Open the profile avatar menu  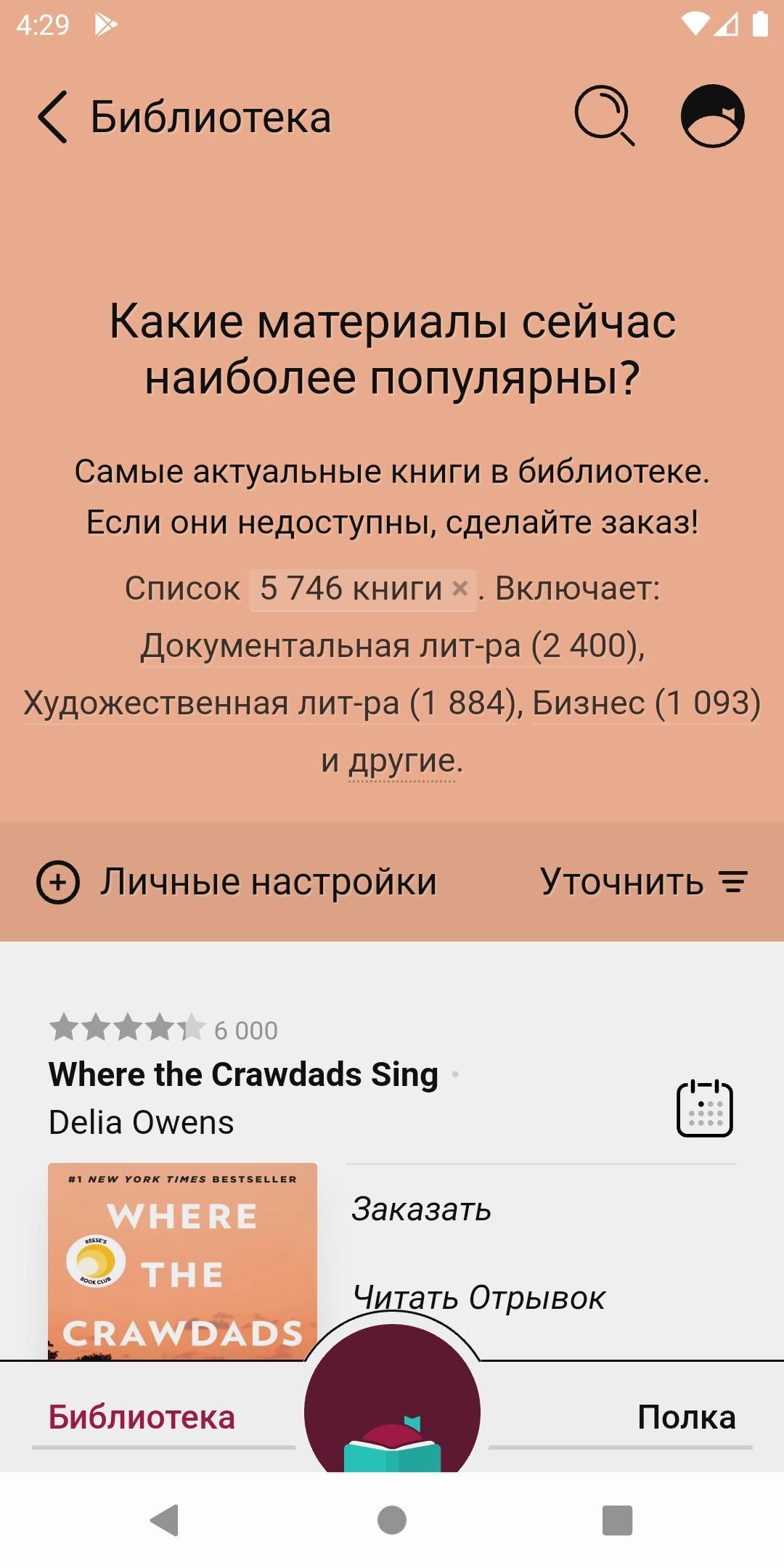click(x=713, y=116)
